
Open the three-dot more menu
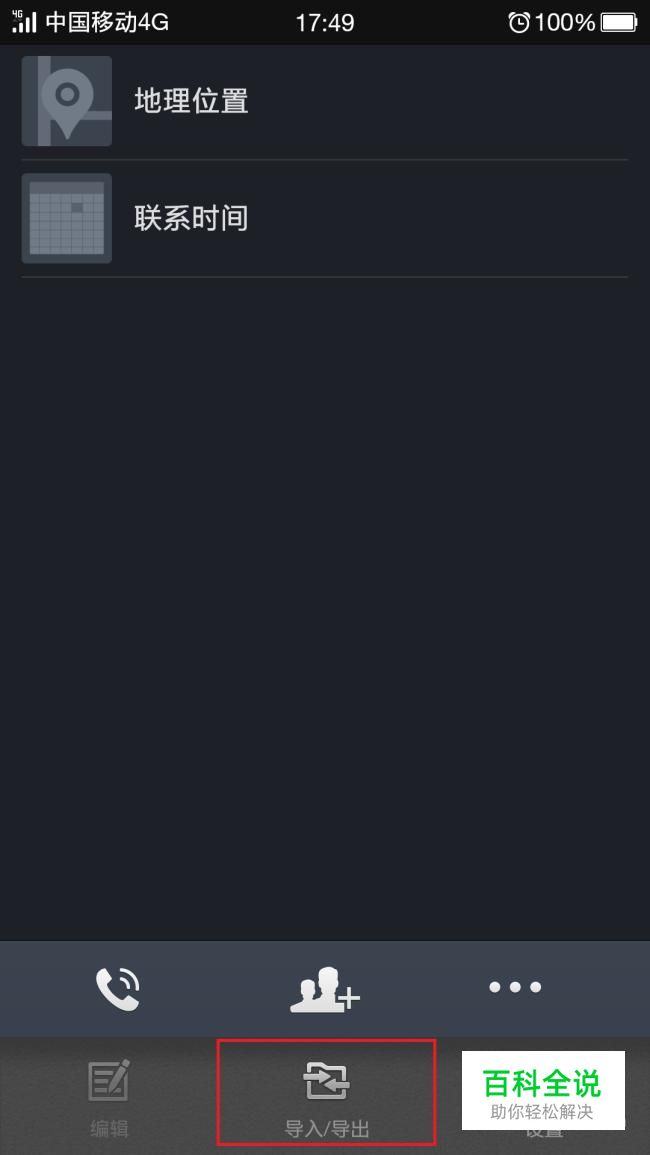pyautogui.click(x=515, y=987)
